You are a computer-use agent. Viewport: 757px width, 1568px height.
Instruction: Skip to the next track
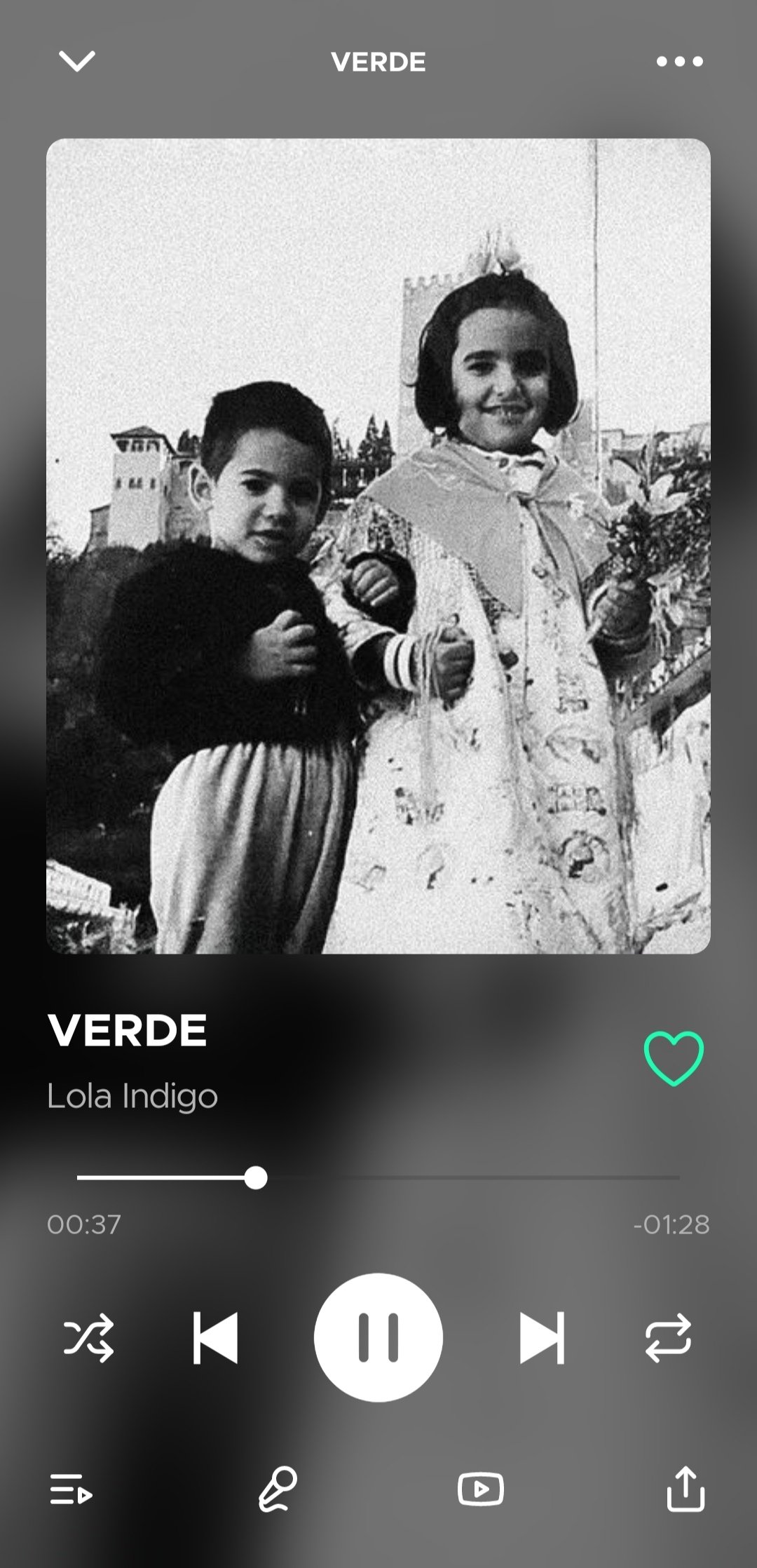[542, 1338]
